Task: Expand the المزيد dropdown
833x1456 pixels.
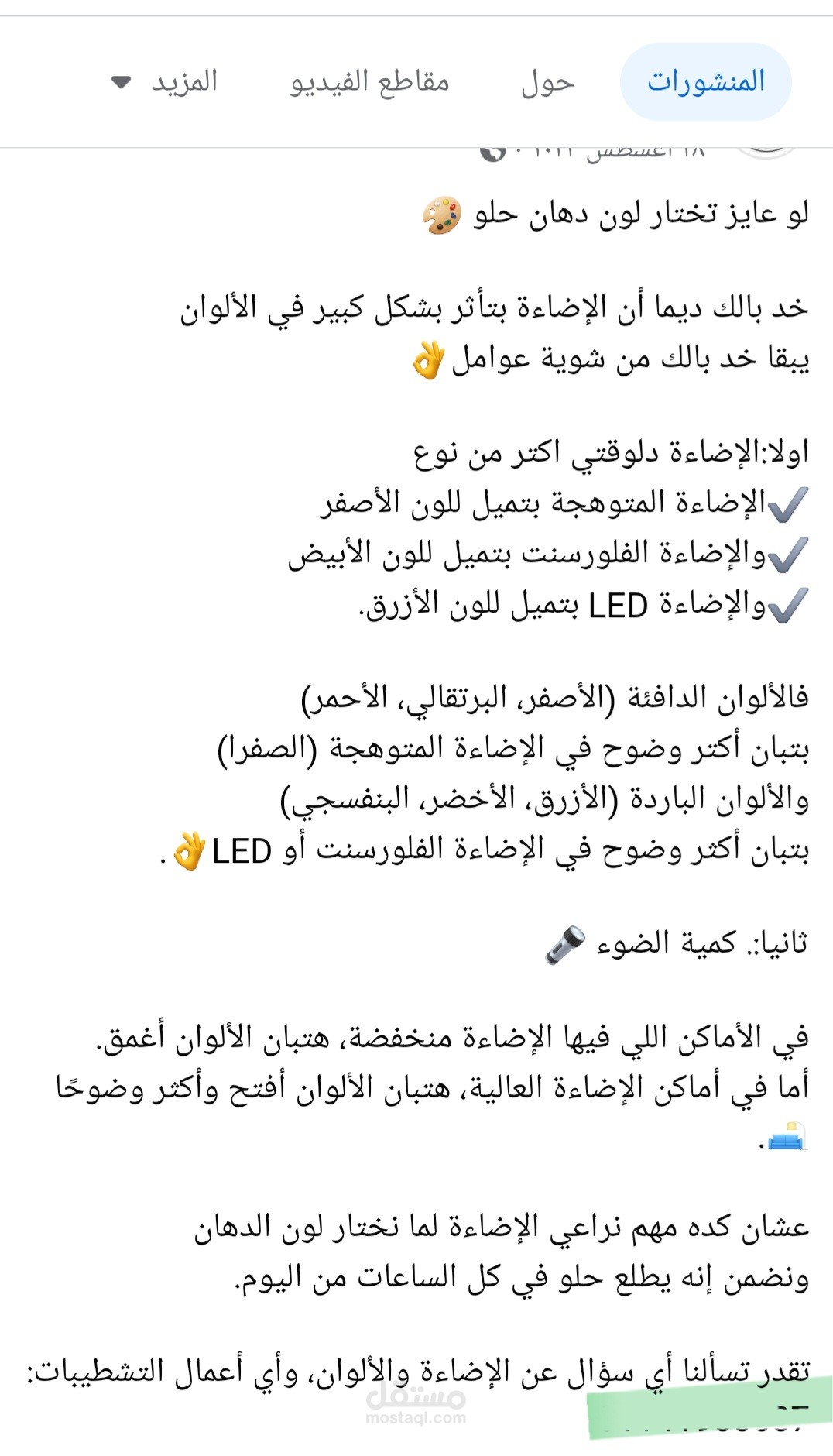Action: click(x=166, y=82)
